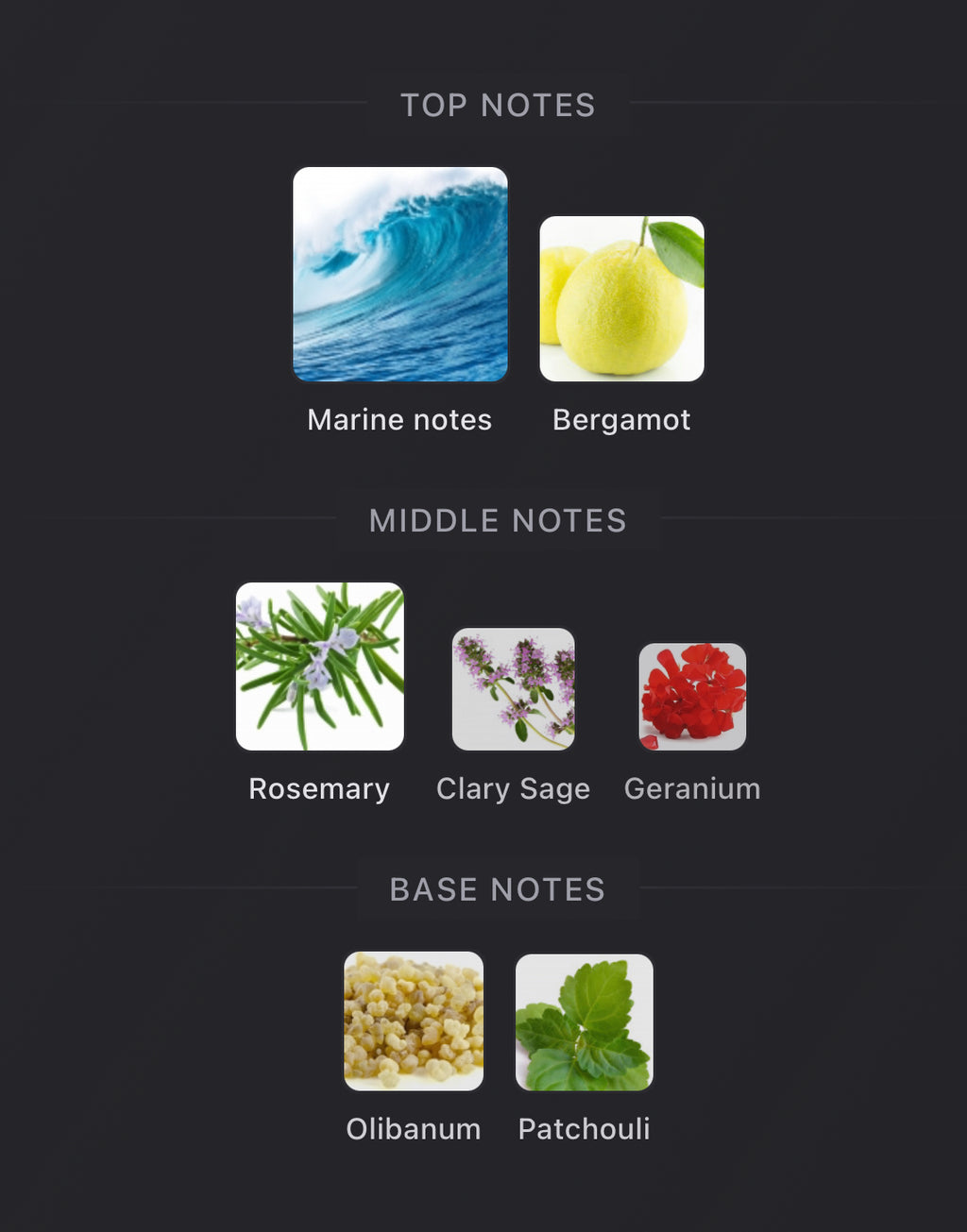Select the Clary Sage note
The image size is (967, 1232).
(x=514, y=689)
